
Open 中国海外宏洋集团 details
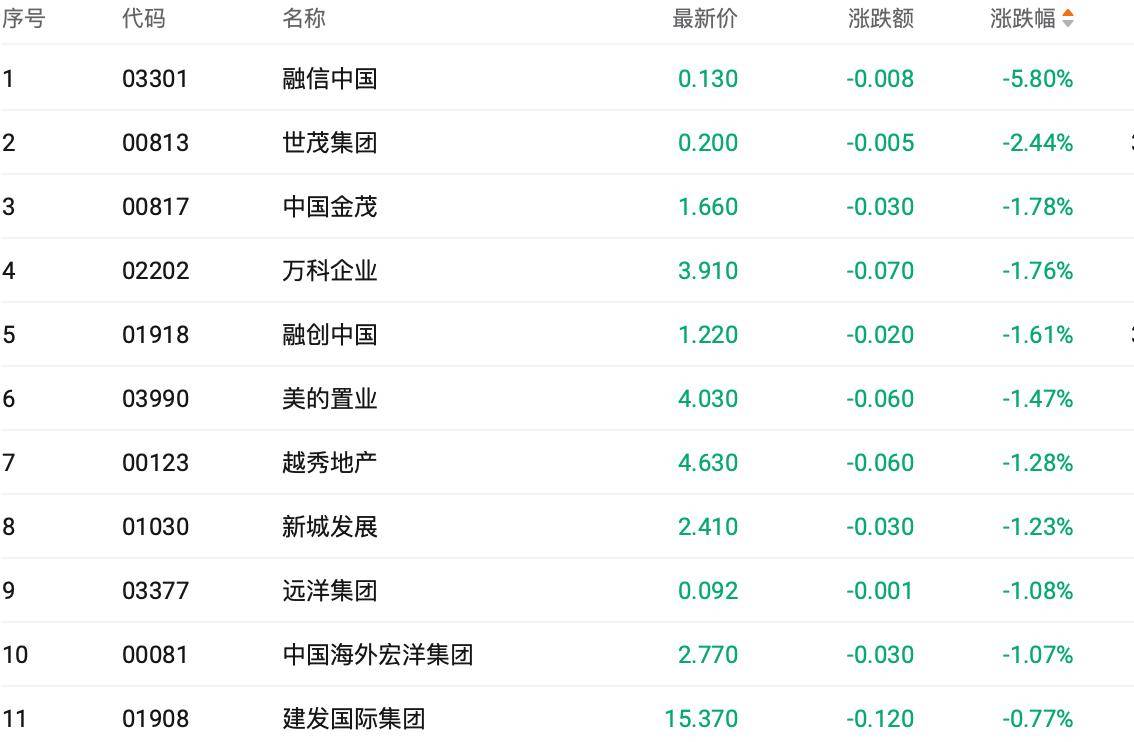[377, 655]
